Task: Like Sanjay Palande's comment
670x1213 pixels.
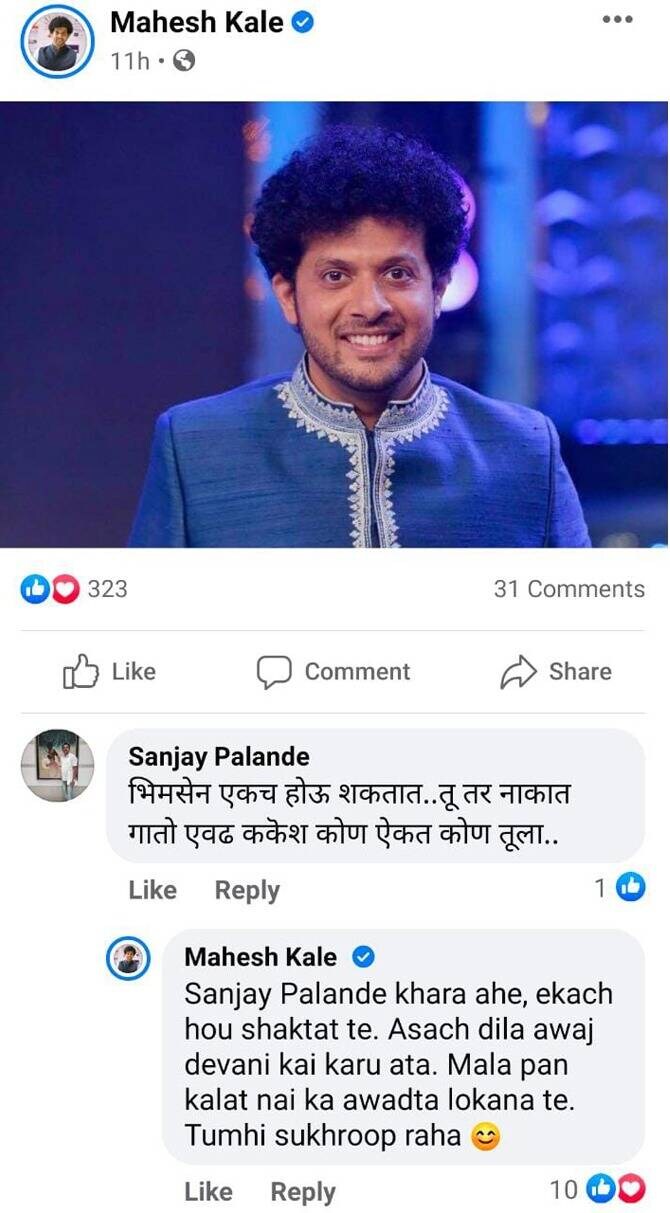Action: tap(152, 890)
